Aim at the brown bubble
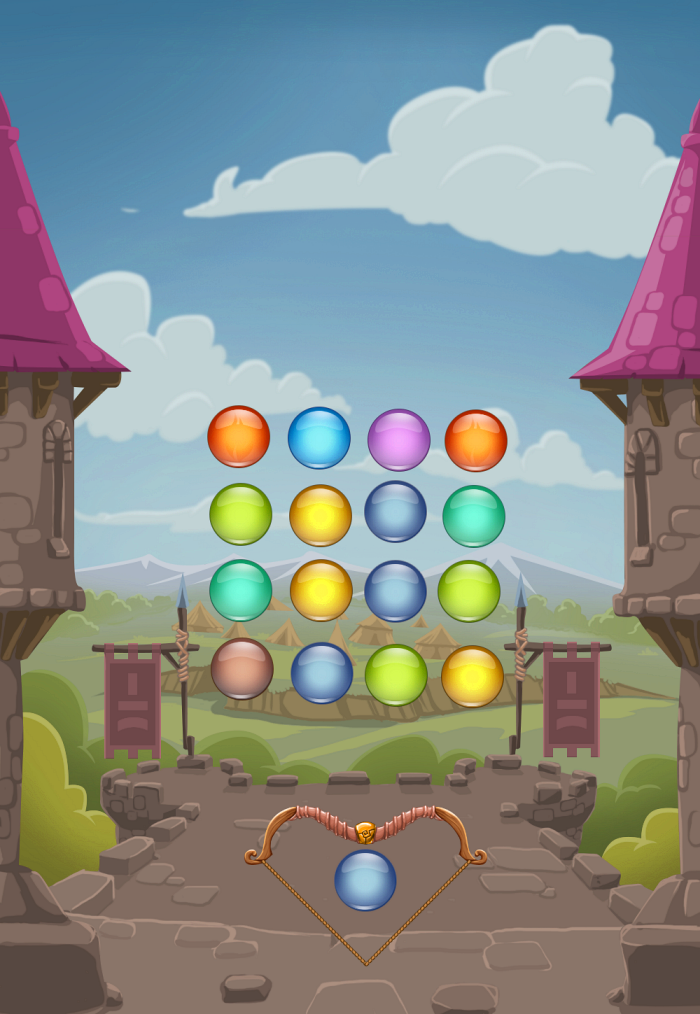Viewport: 700px width, 1014px height. pos(242,668)
